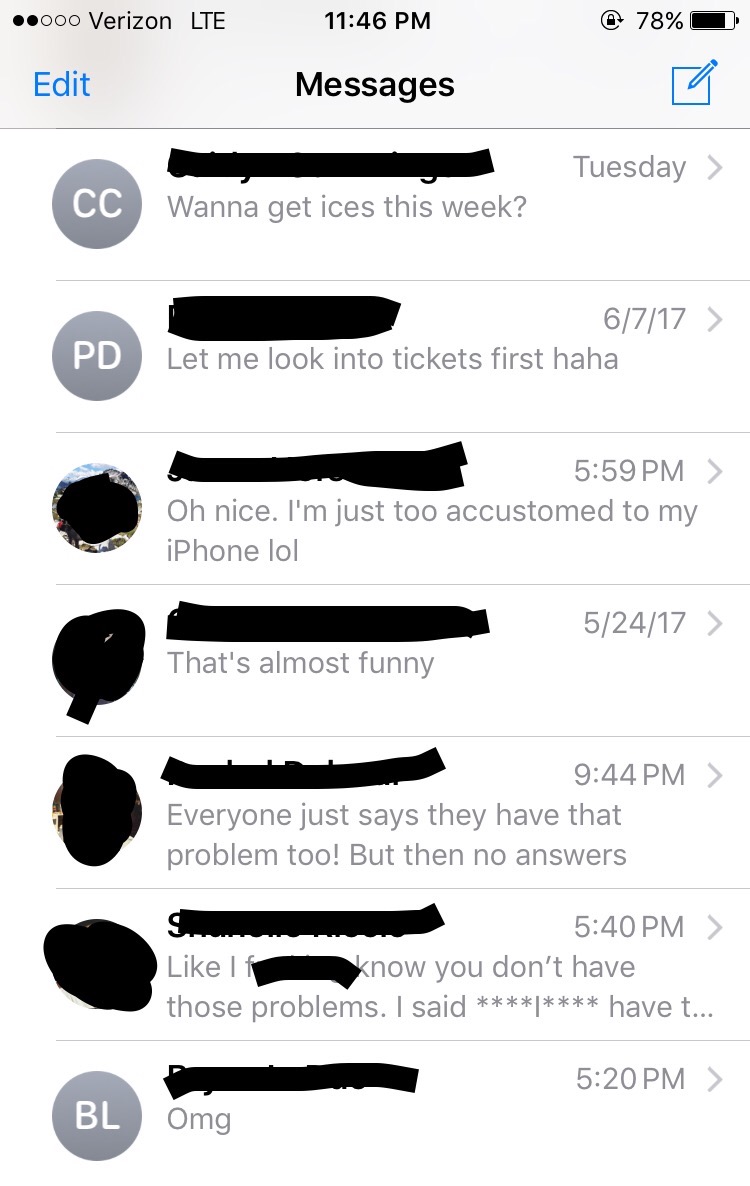The height and width of the screenshot is (1186, 750).
Task: Open the CC contact avatar
Action: (x=97, y=204)
